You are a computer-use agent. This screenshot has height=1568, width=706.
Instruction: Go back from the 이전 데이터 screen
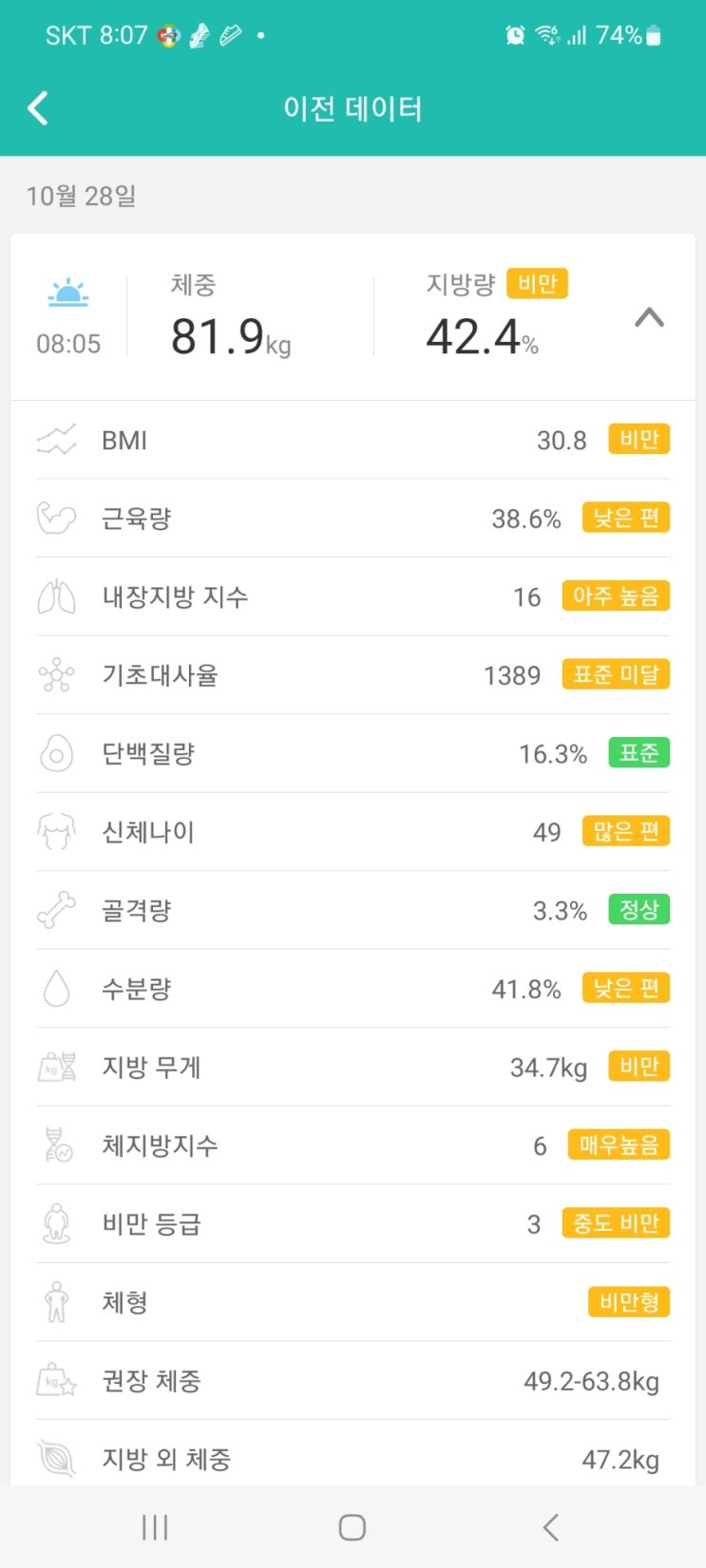[x=38, y=108]
